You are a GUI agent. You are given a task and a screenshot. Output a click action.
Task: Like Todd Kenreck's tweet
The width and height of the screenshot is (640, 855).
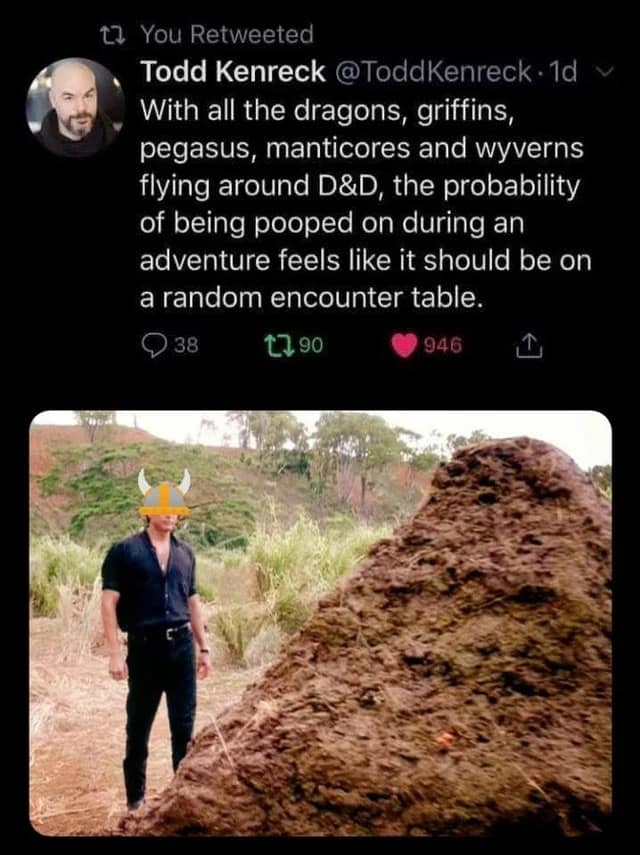coord(403,346)
